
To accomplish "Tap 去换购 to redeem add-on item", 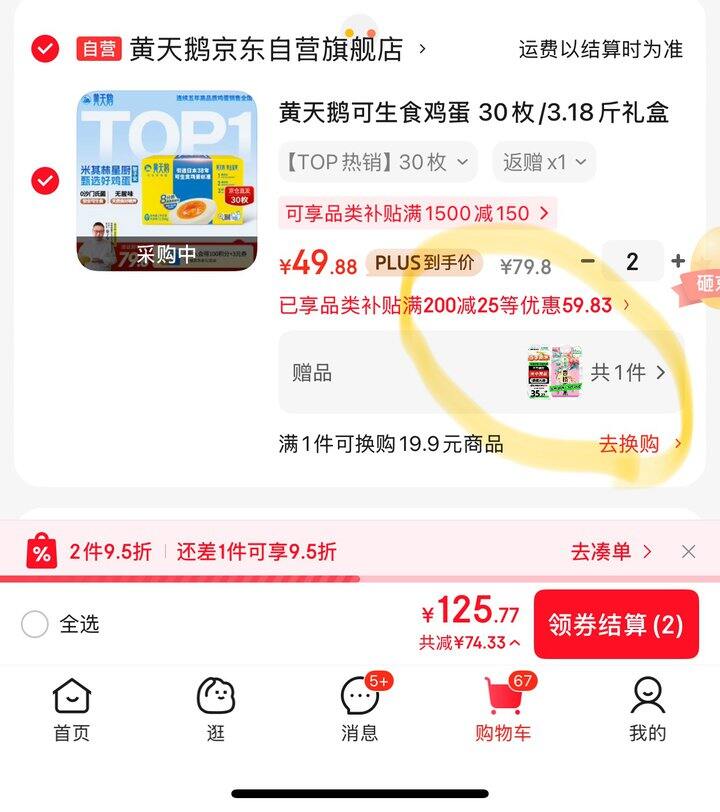I will (x=639, y=444).
